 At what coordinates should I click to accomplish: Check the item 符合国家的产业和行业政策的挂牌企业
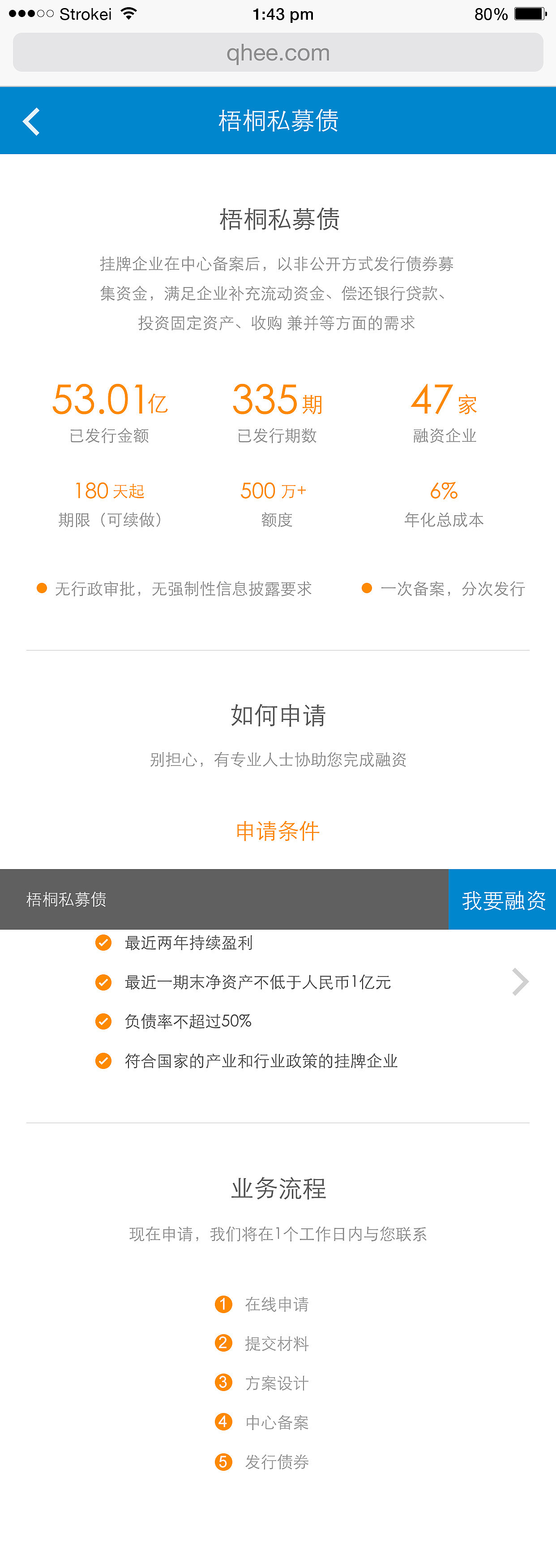(x=103, y=1061)
